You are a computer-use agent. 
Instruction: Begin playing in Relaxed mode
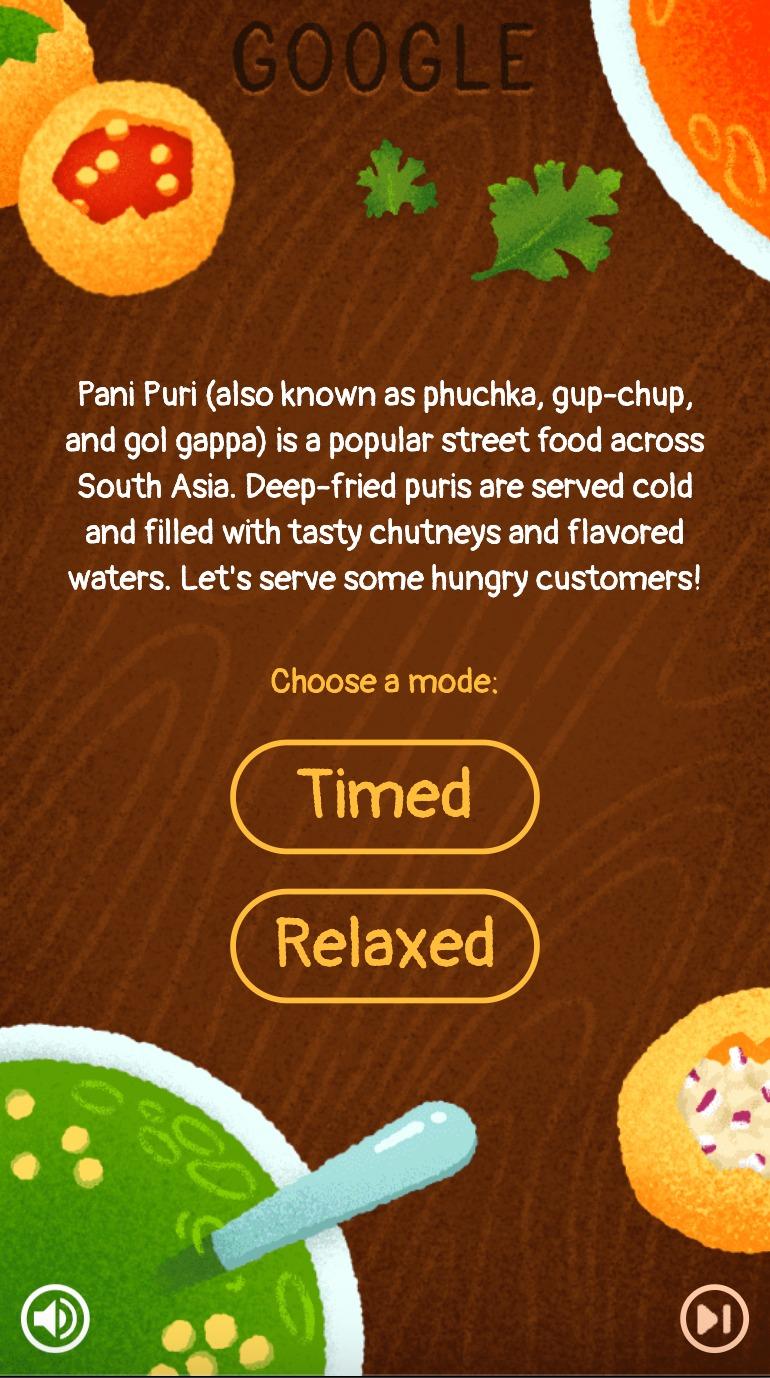tap(385, 944)
